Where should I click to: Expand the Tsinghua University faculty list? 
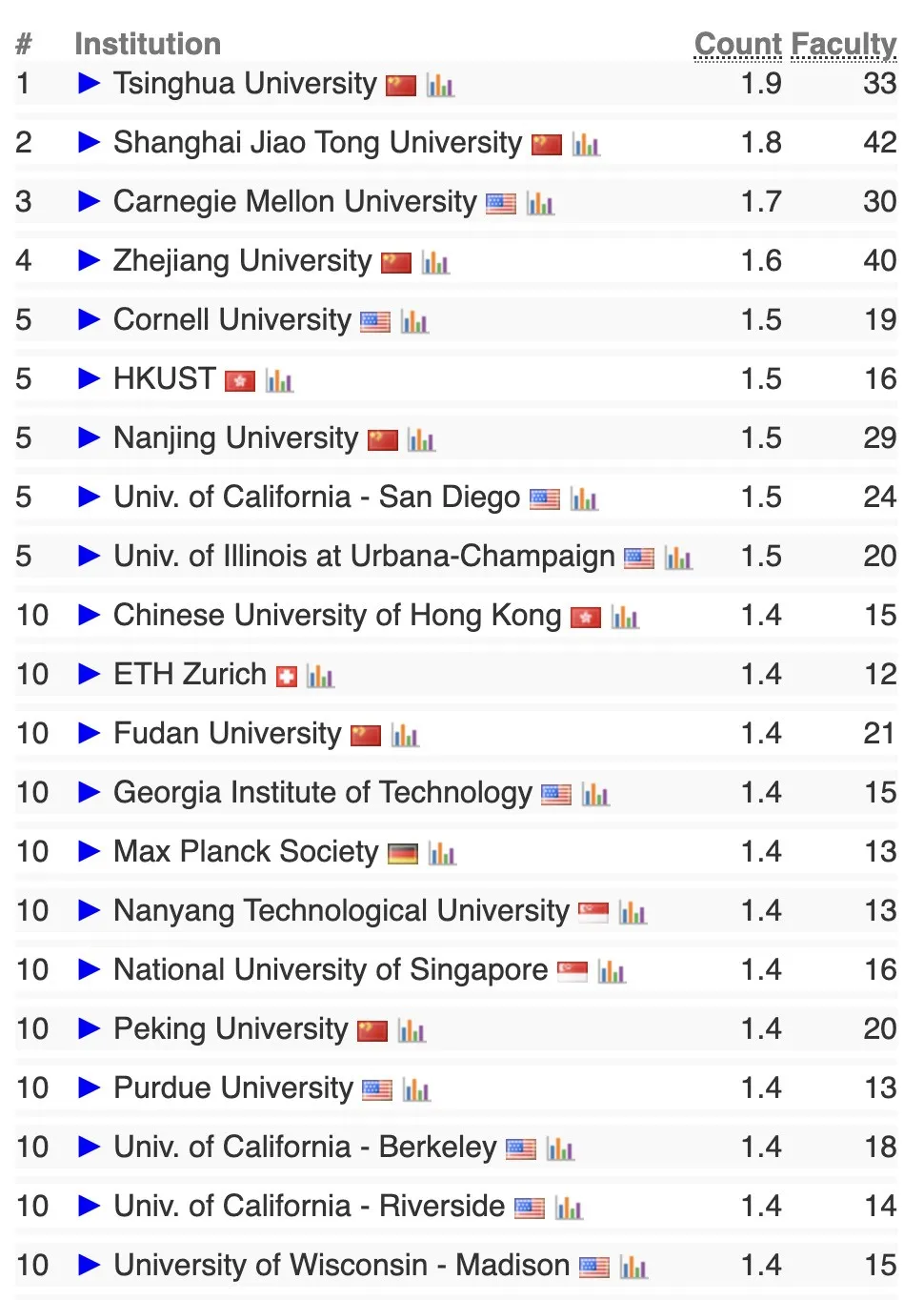pyautogui.click(x=89, y=84)
